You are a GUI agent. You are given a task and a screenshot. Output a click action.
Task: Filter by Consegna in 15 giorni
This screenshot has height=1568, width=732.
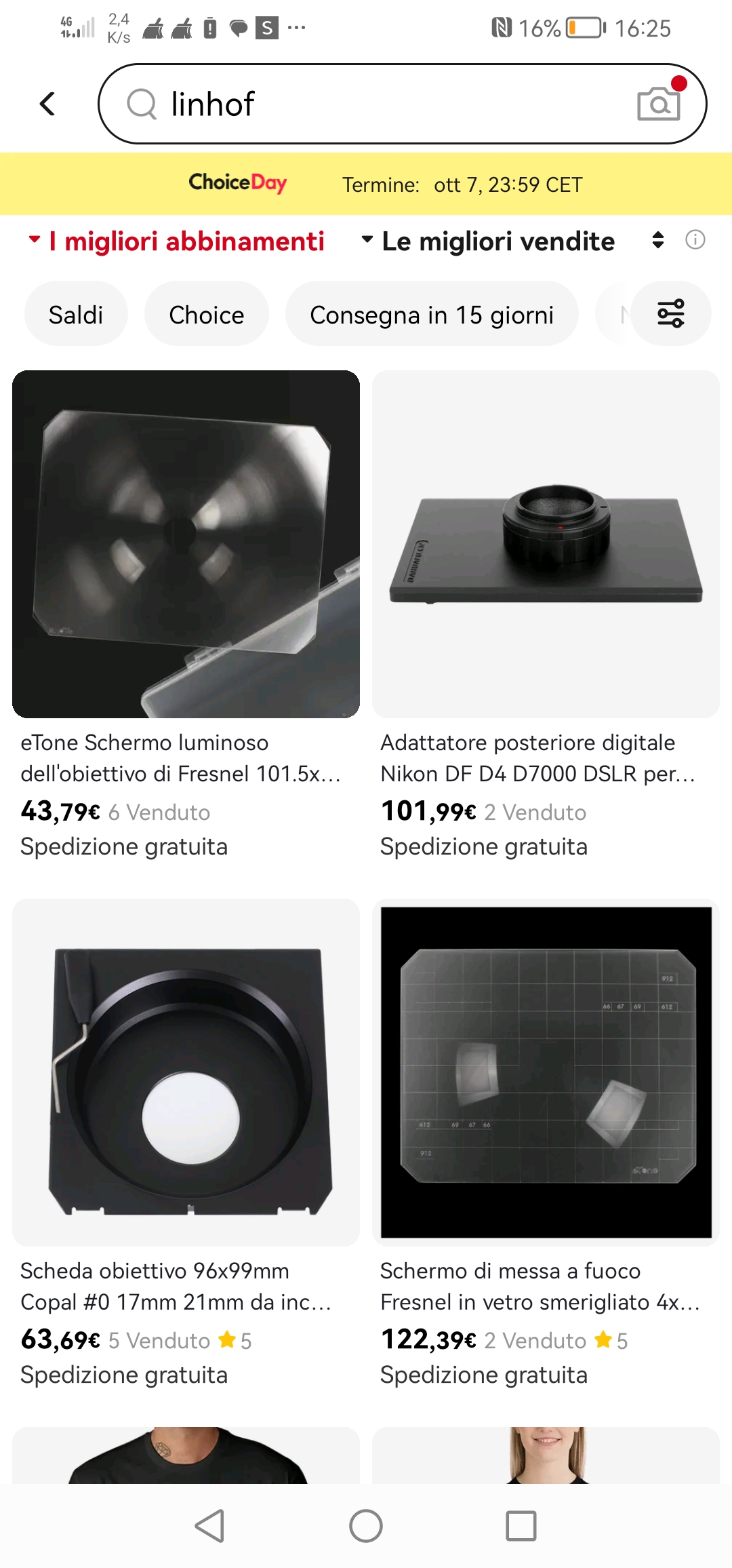point(432,315)
